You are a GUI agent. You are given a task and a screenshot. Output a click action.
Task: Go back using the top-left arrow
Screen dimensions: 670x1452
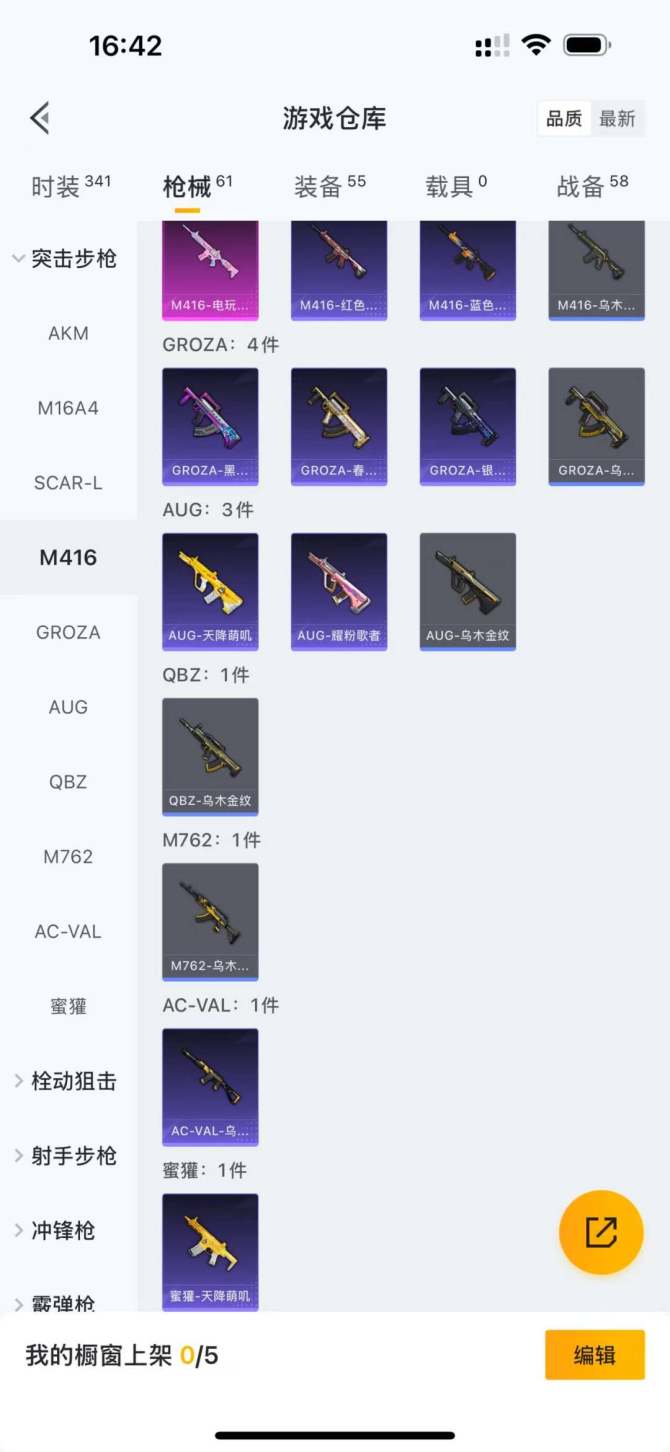[x=40, y=118]
